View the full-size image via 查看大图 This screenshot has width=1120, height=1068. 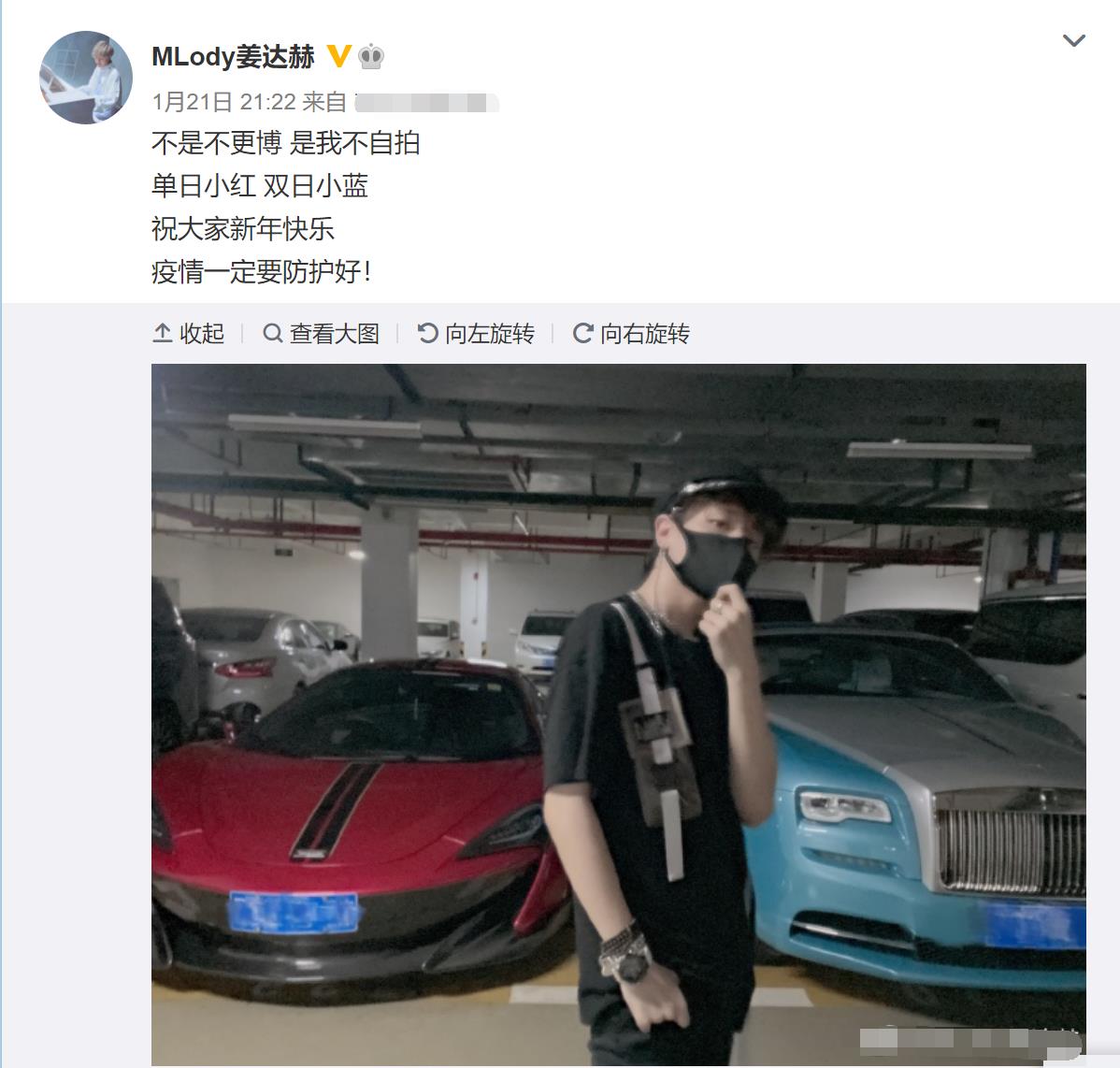pos(322,334)
